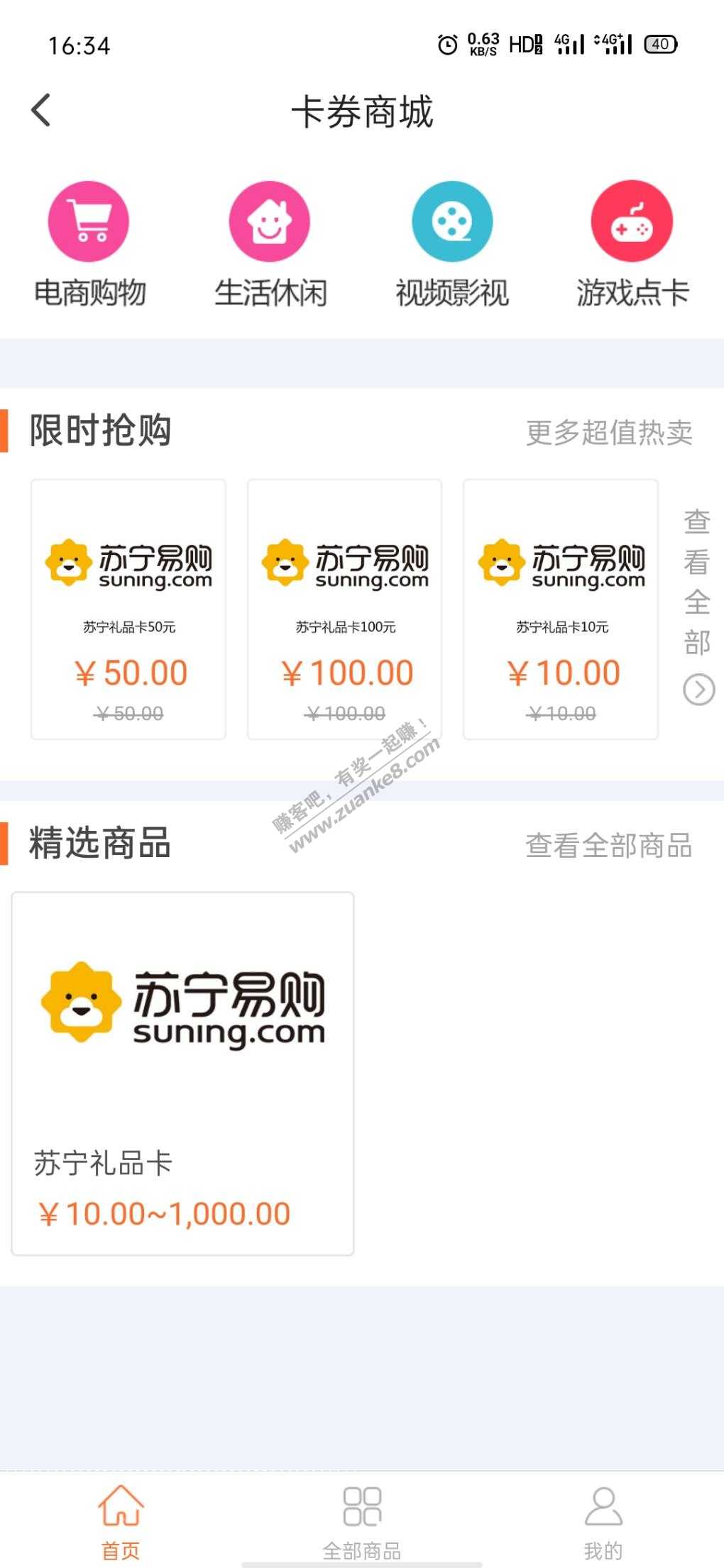Open the 苏宁礼品卡10元 card
Viewport: 724px width, 1568px height.
coord(561,609)
